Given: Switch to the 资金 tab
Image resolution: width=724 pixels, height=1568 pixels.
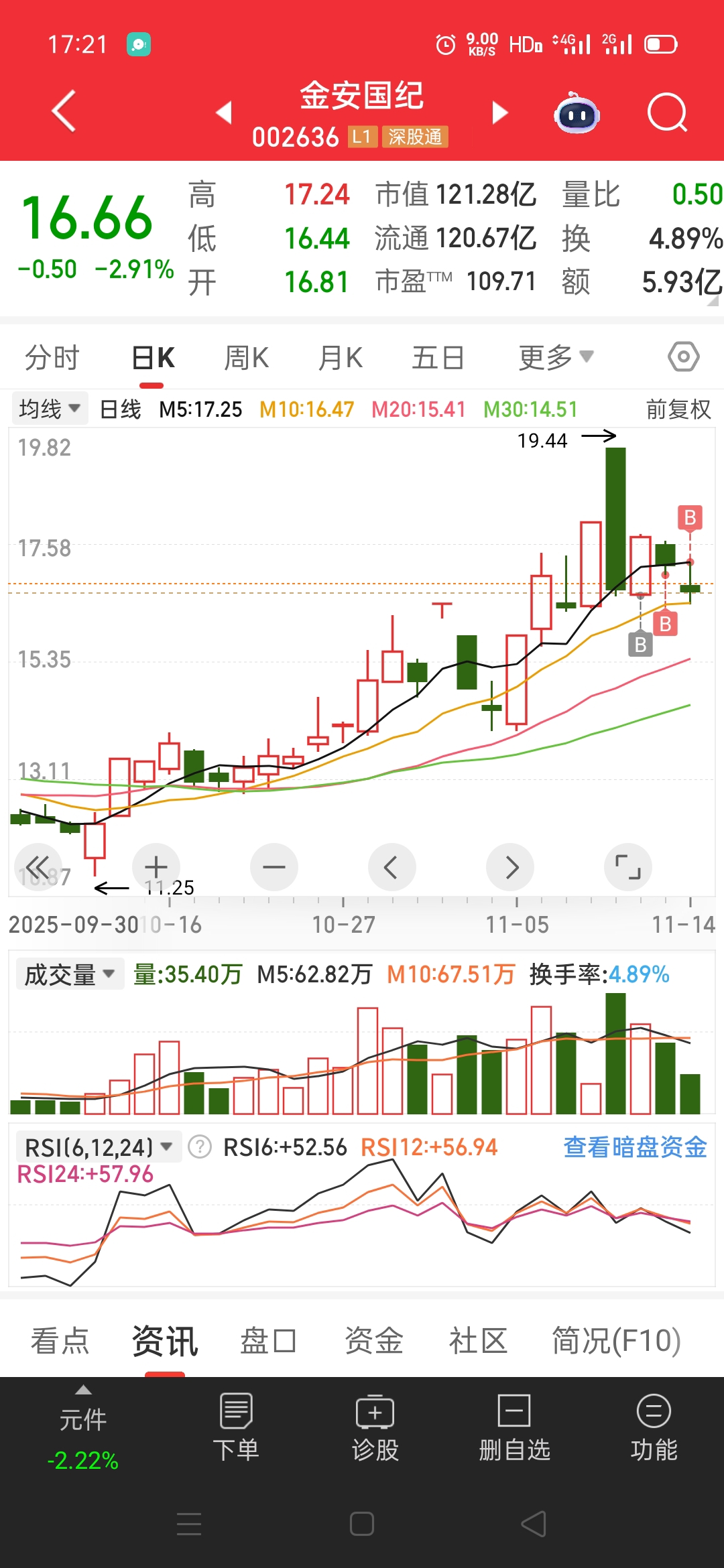Looking at the screenshot, I should coord(373,1341).
